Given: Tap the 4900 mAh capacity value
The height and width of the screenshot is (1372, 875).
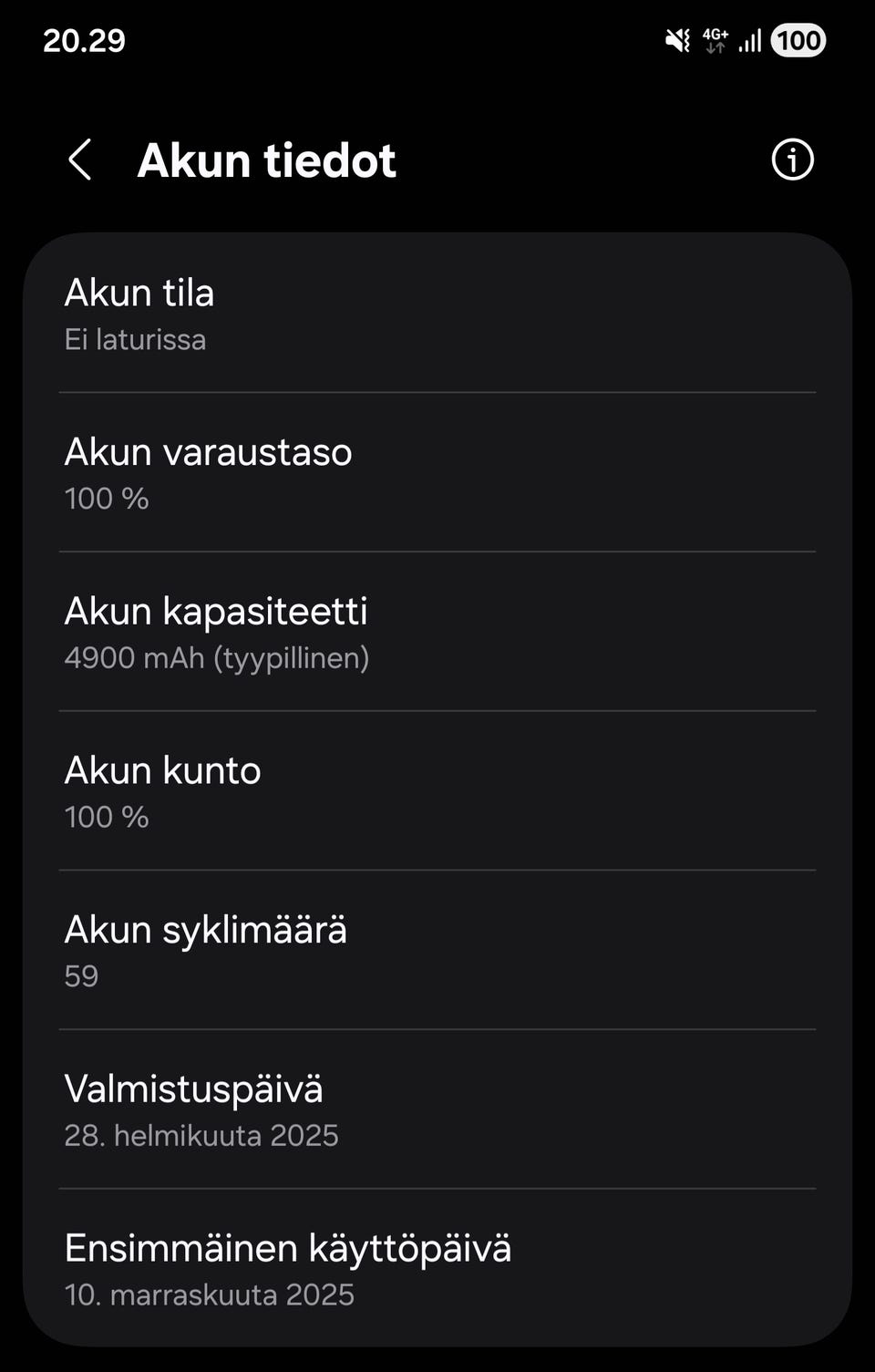Looking at the screenshot, I should (218, 657).
